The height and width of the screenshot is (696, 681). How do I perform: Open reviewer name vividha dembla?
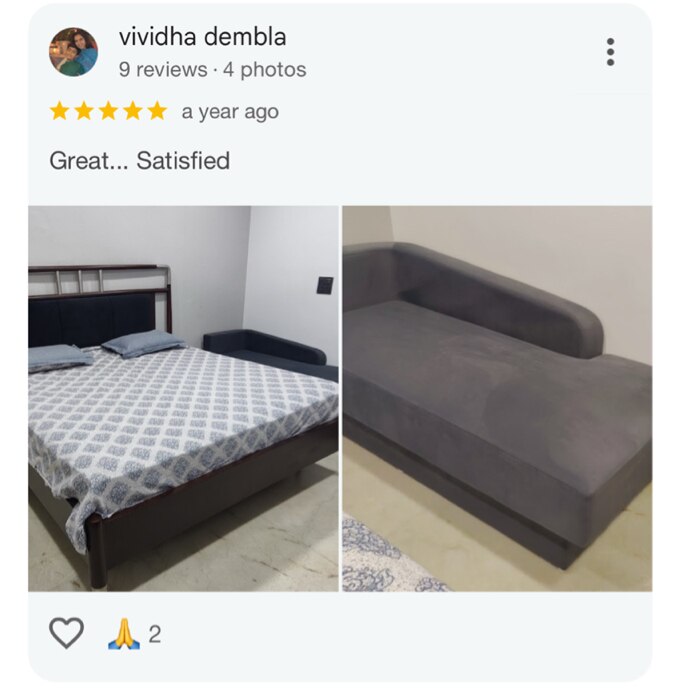click(x=202, y=37)
